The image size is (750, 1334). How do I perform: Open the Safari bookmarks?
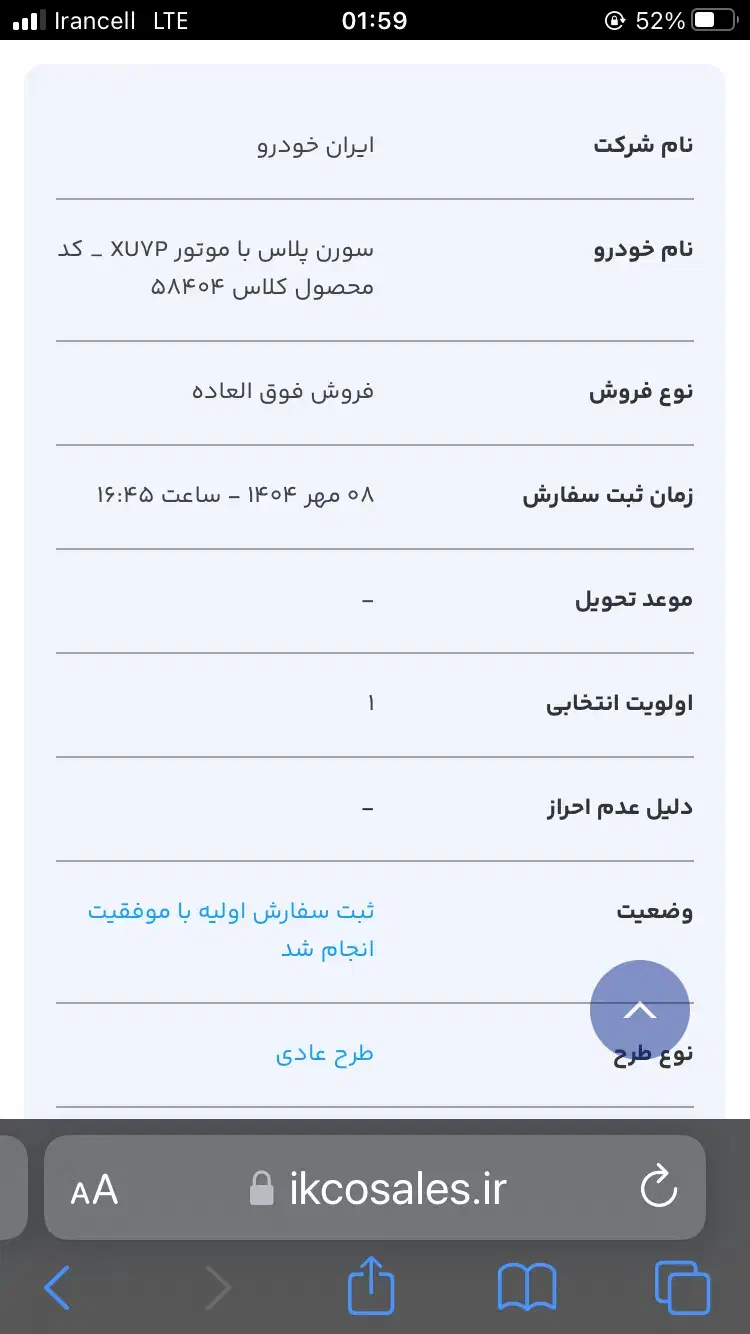[527, 1286]
